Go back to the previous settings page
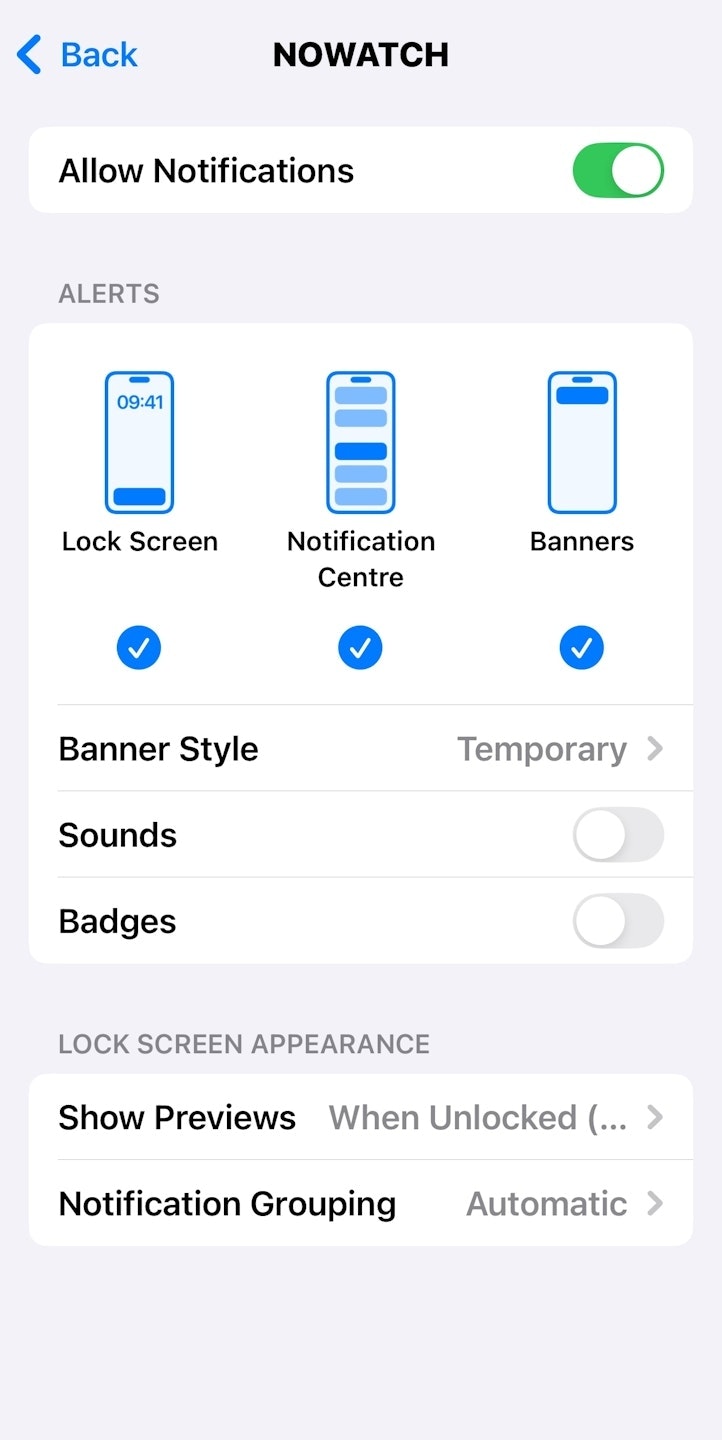 click(x=78, y=54)
